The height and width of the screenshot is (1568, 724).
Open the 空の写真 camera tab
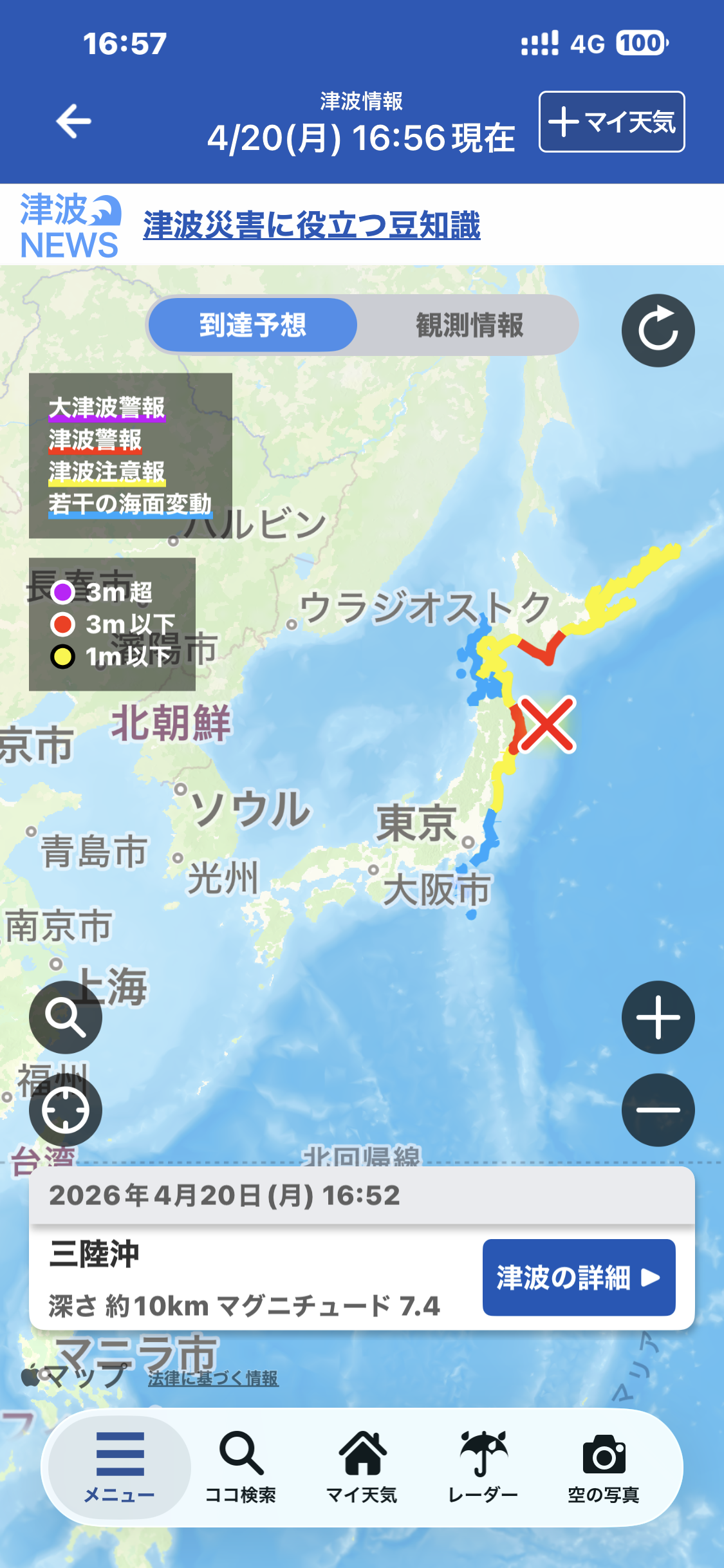604,1467
